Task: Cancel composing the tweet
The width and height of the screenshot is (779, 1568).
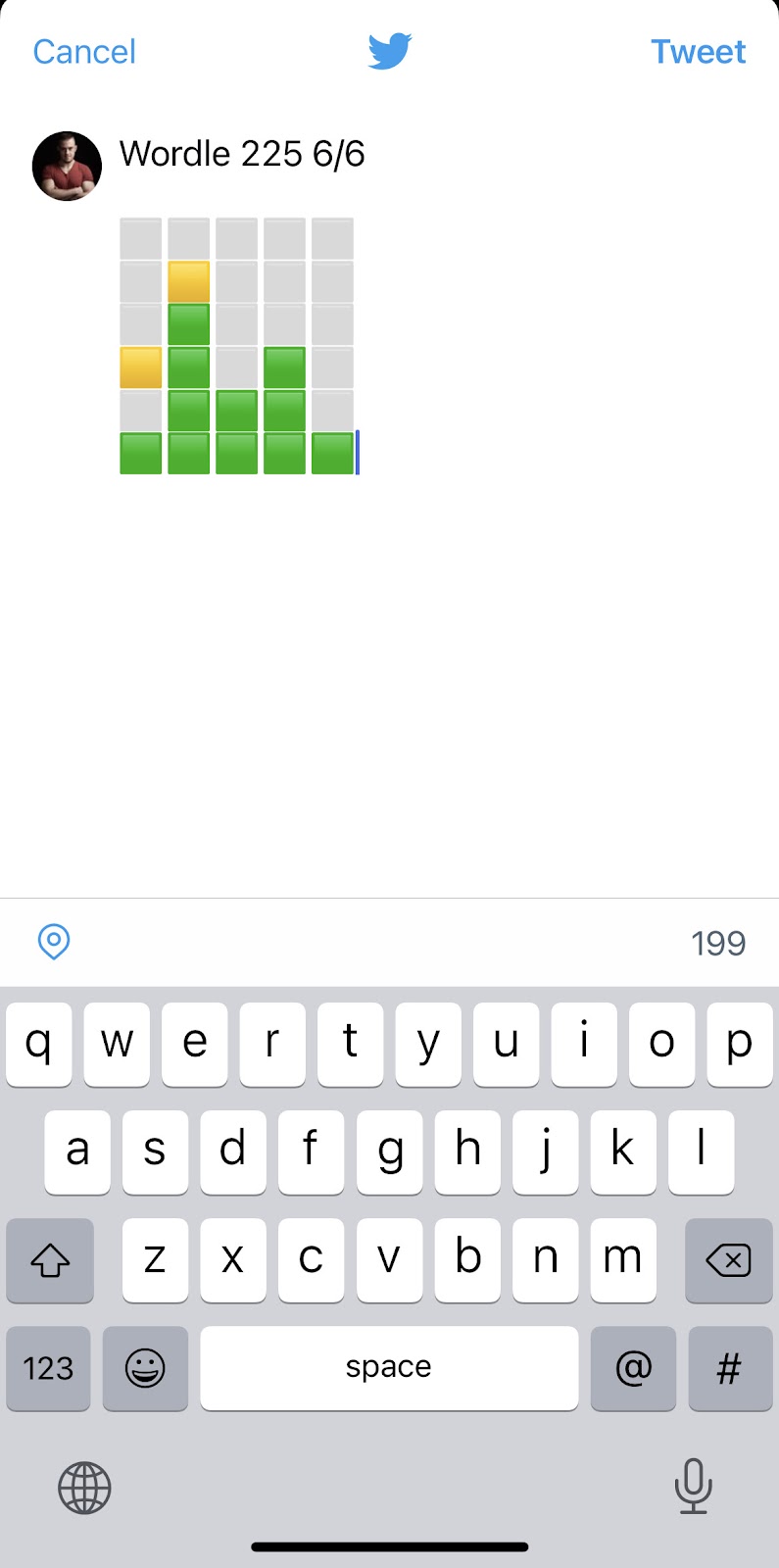Action: tap(84, 52)
